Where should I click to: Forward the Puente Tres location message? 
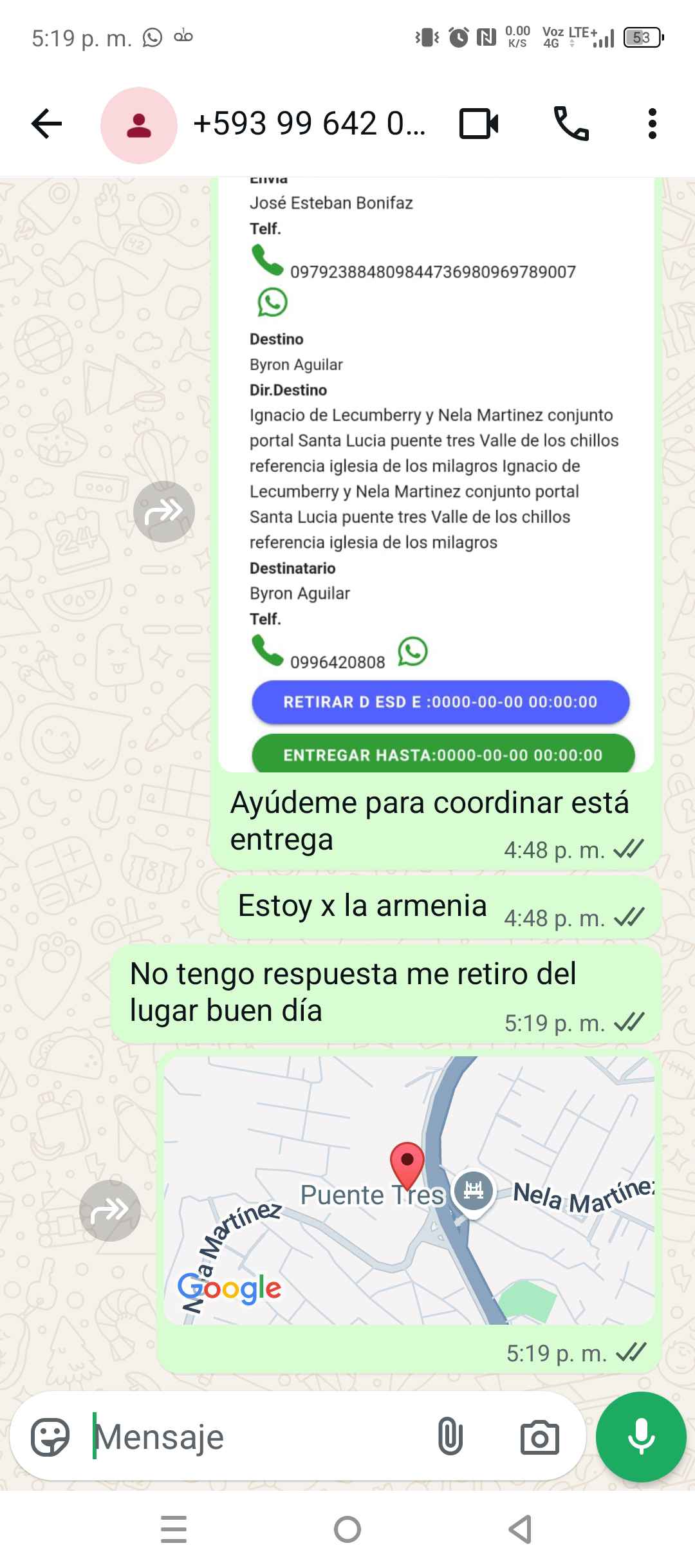110,1211
